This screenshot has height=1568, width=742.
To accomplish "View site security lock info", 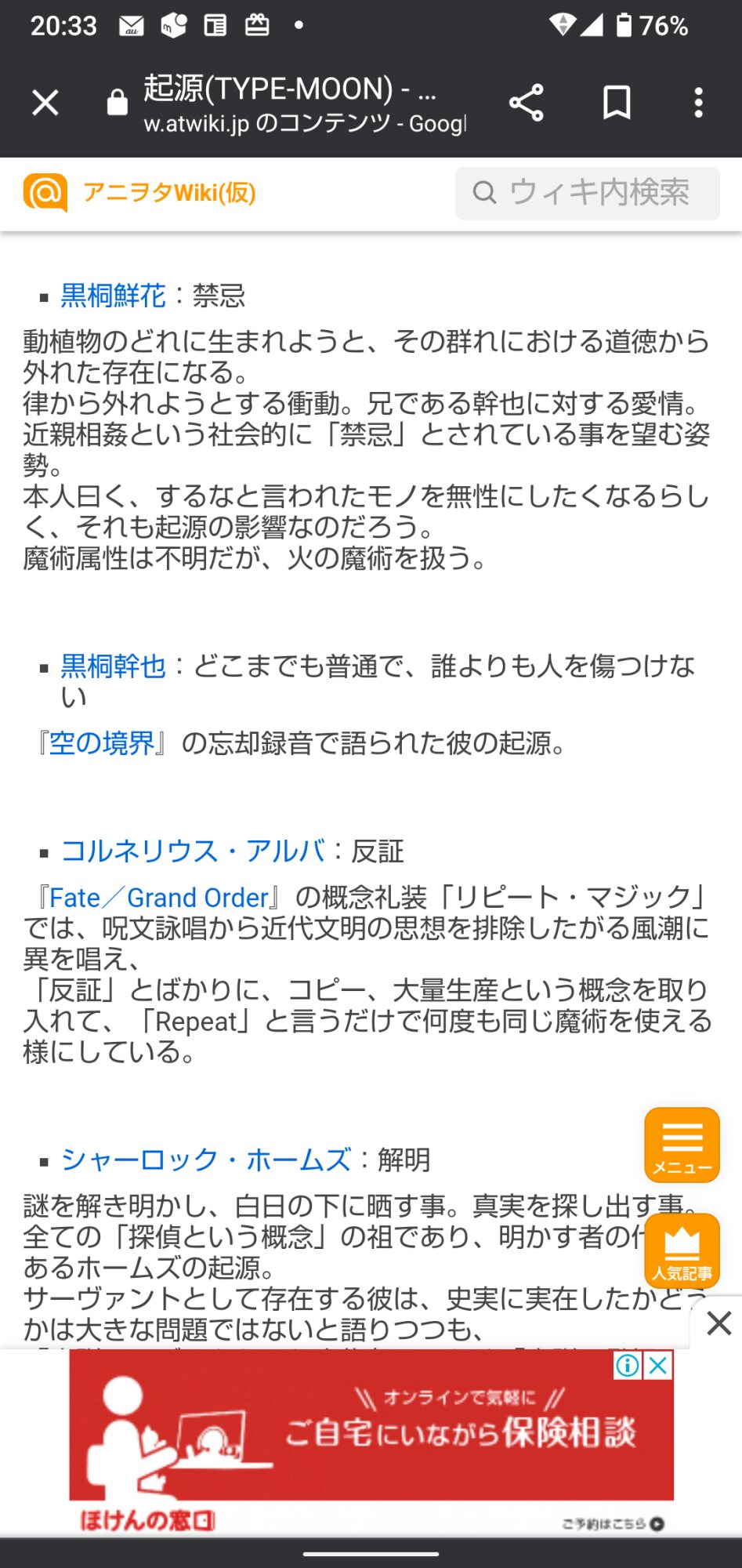I will 118,103.
